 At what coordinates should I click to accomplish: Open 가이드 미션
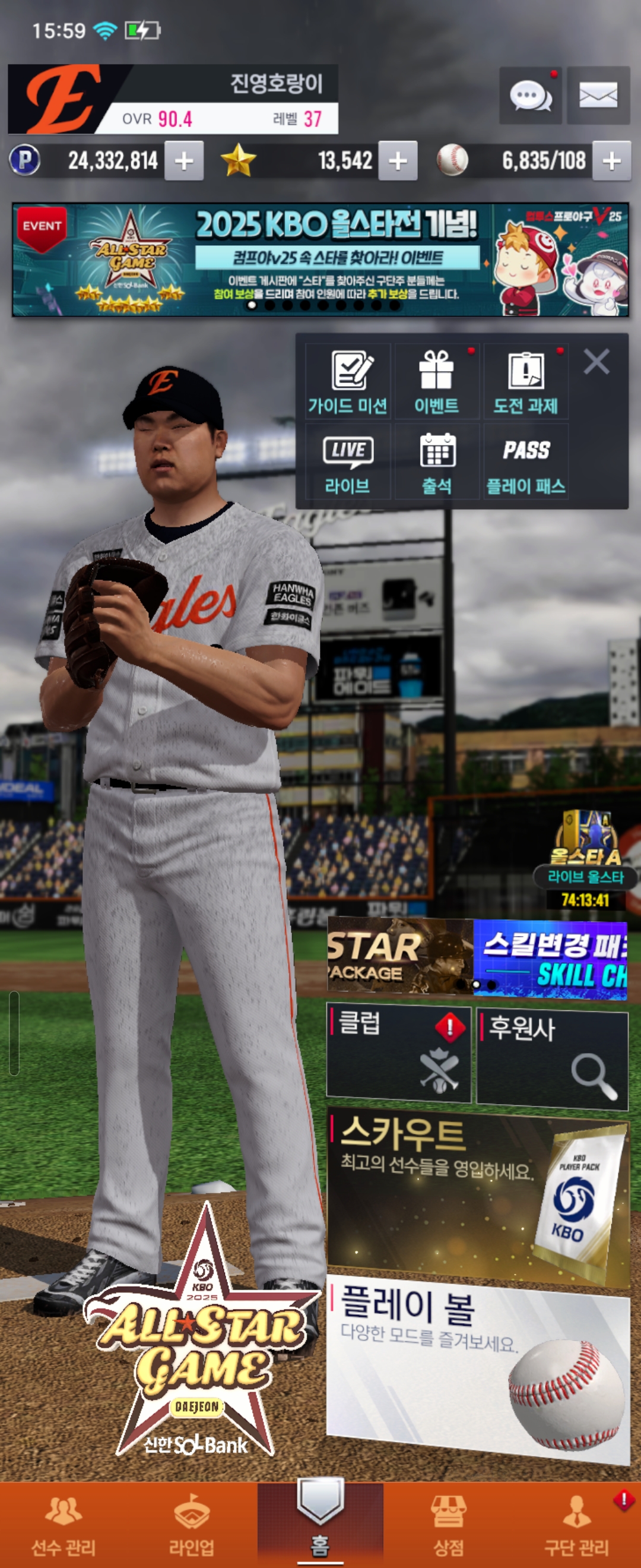pos(347,382)
